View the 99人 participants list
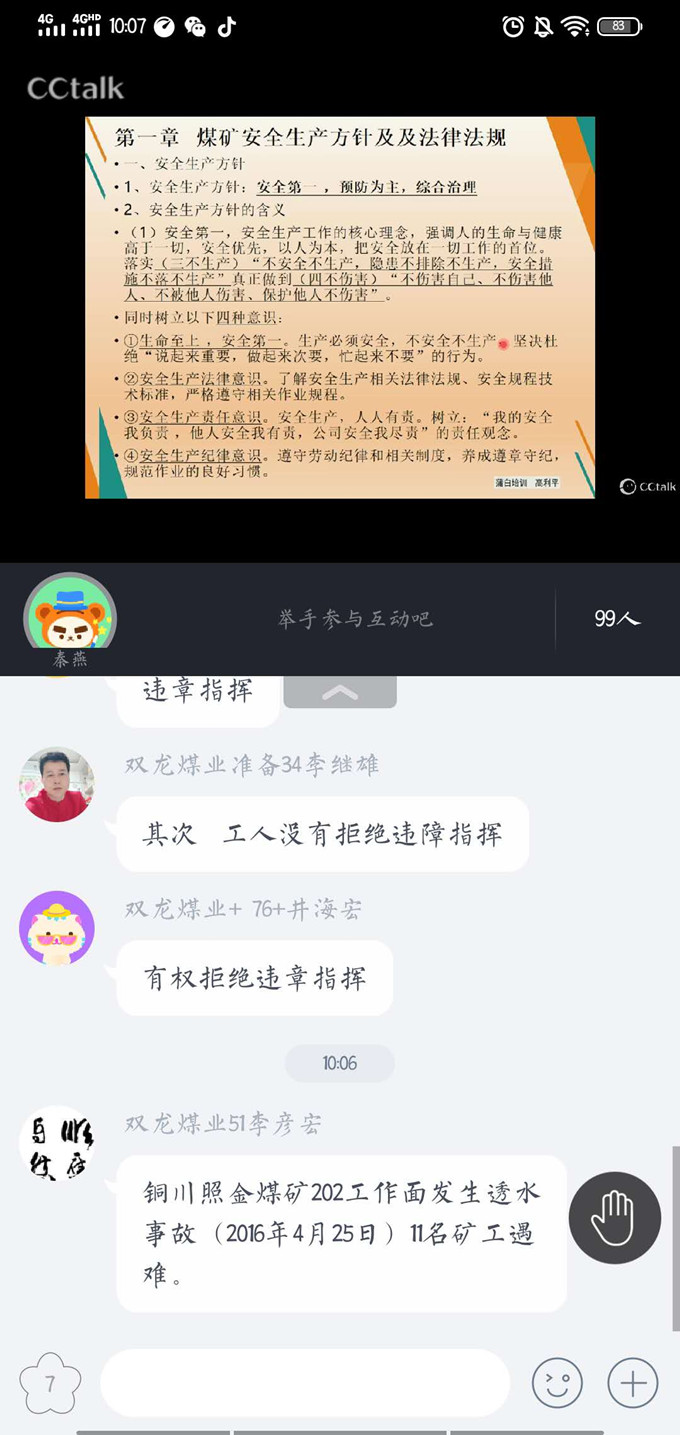This screenshot has height=1435, width=680. coord(616,619)
